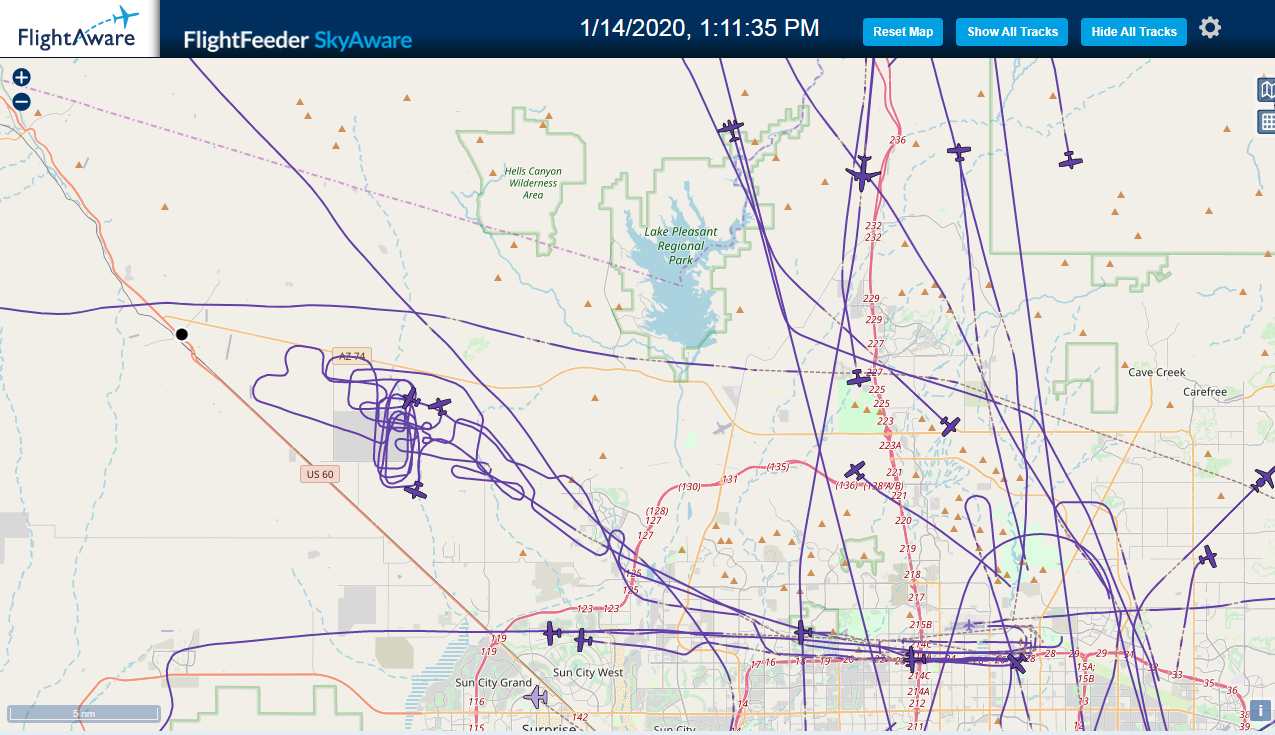Screen dimensions: 1275x735
Task: Zoom in with the plus button
Action: point(21,77)
